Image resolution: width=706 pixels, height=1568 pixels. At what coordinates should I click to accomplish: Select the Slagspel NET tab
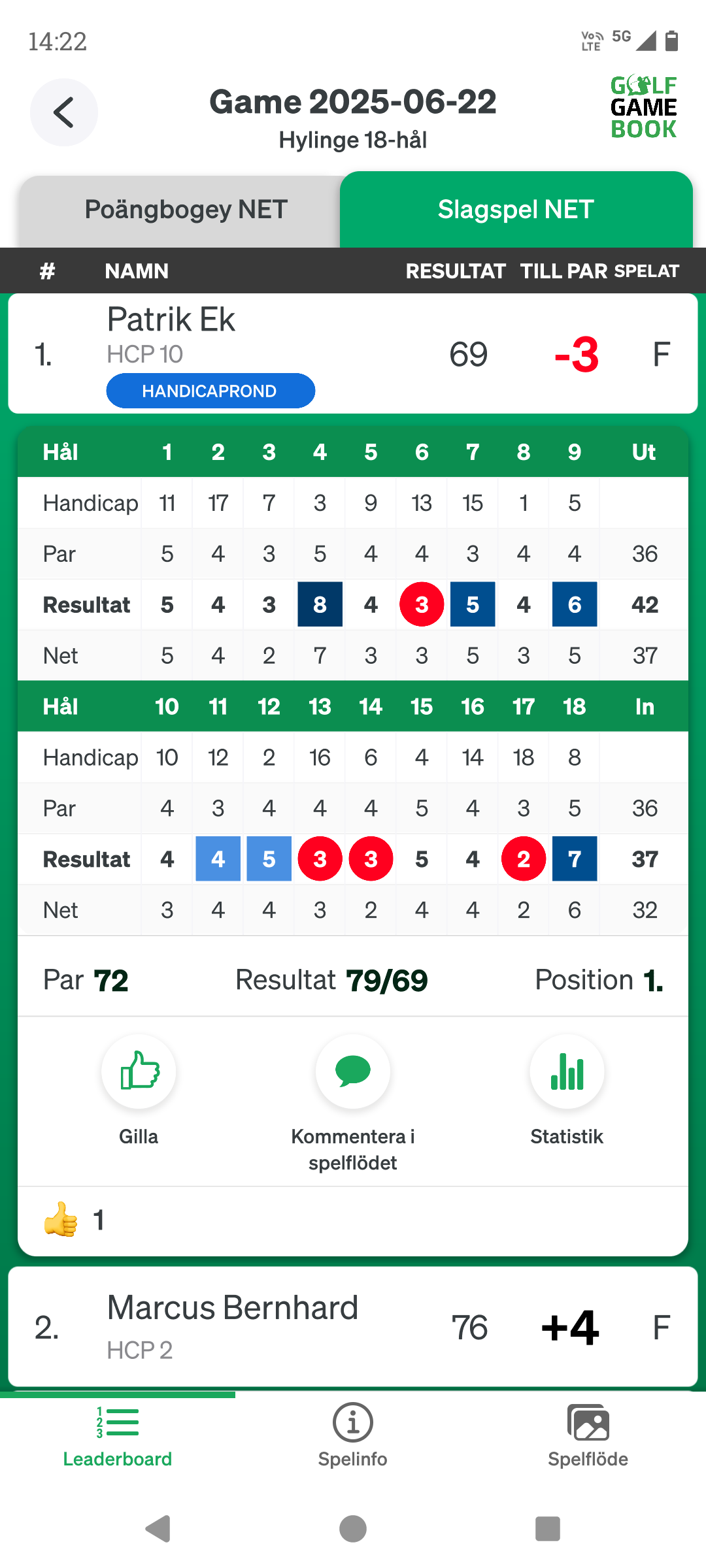[x=516, y=210]
